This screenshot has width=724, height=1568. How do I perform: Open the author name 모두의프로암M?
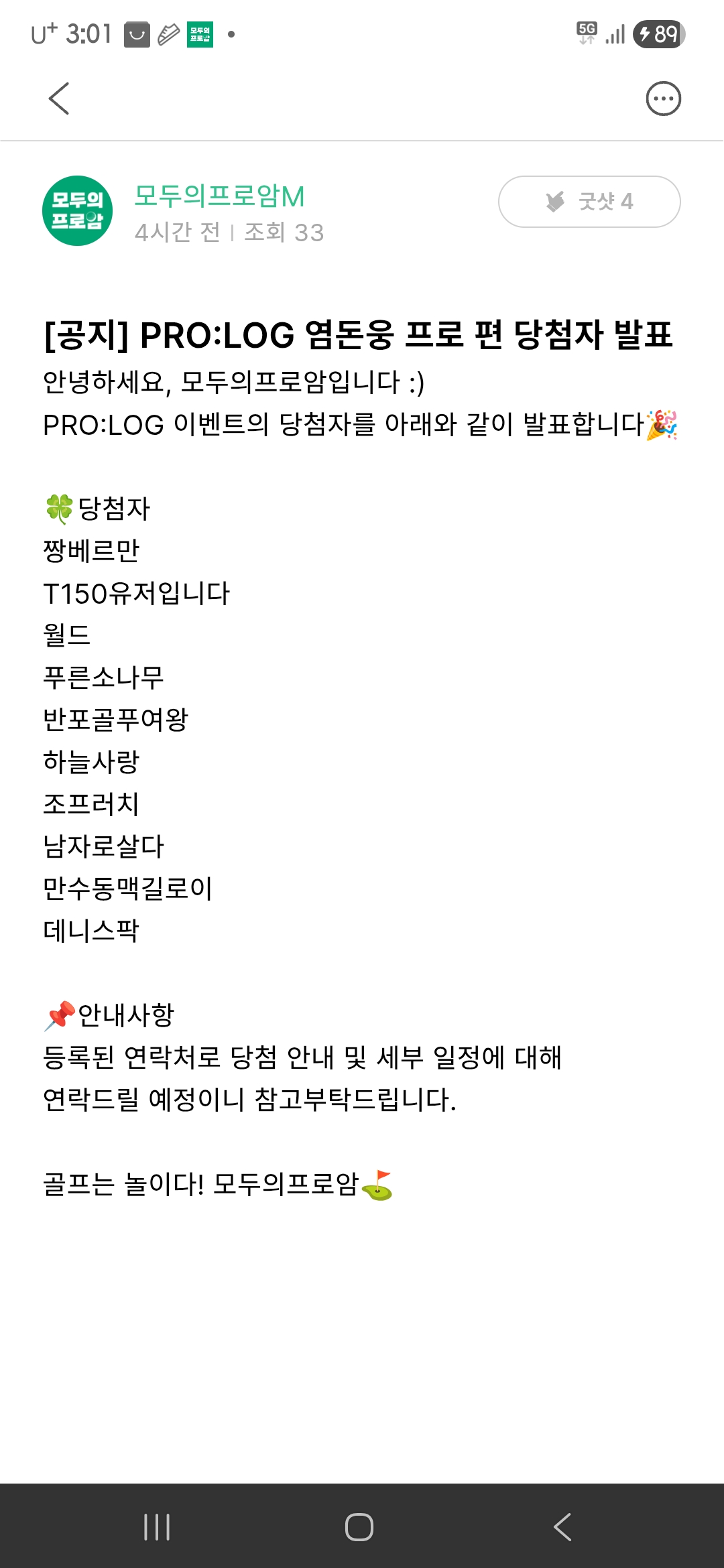pos(219,196)
